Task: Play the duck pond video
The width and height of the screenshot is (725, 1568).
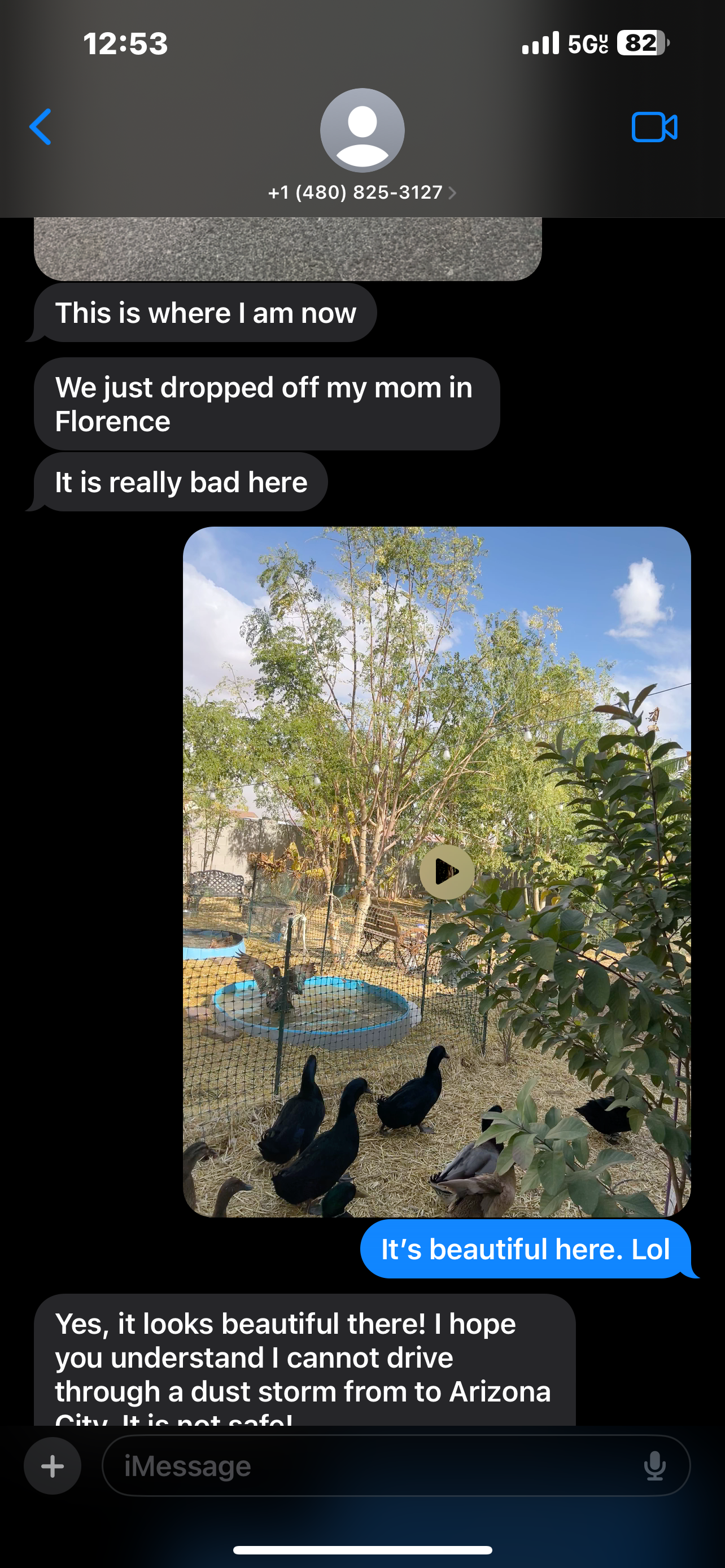Action: click(446, 871)
